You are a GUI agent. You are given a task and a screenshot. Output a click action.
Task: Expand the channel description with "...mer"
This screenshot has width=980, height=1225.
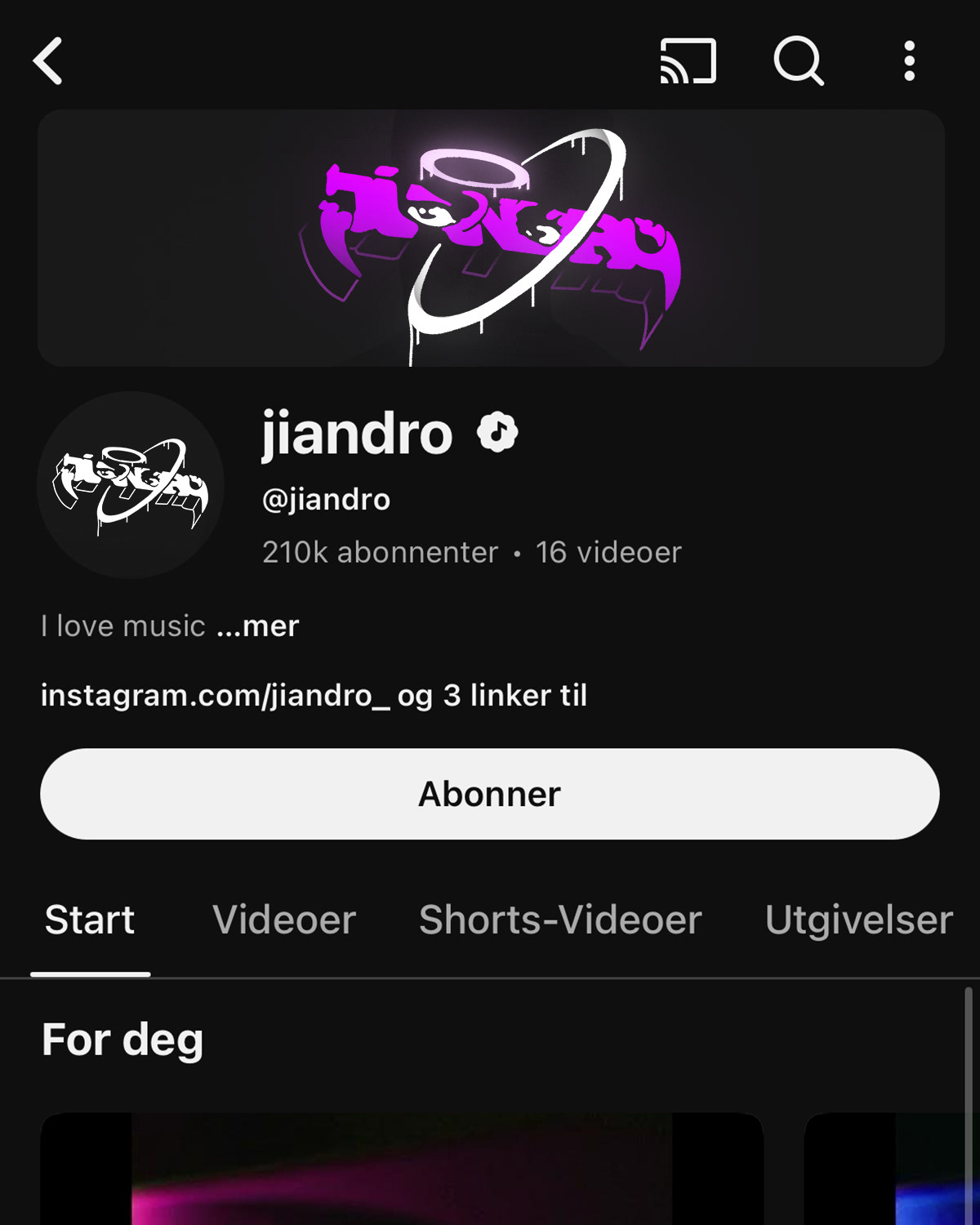click(258, 626)
